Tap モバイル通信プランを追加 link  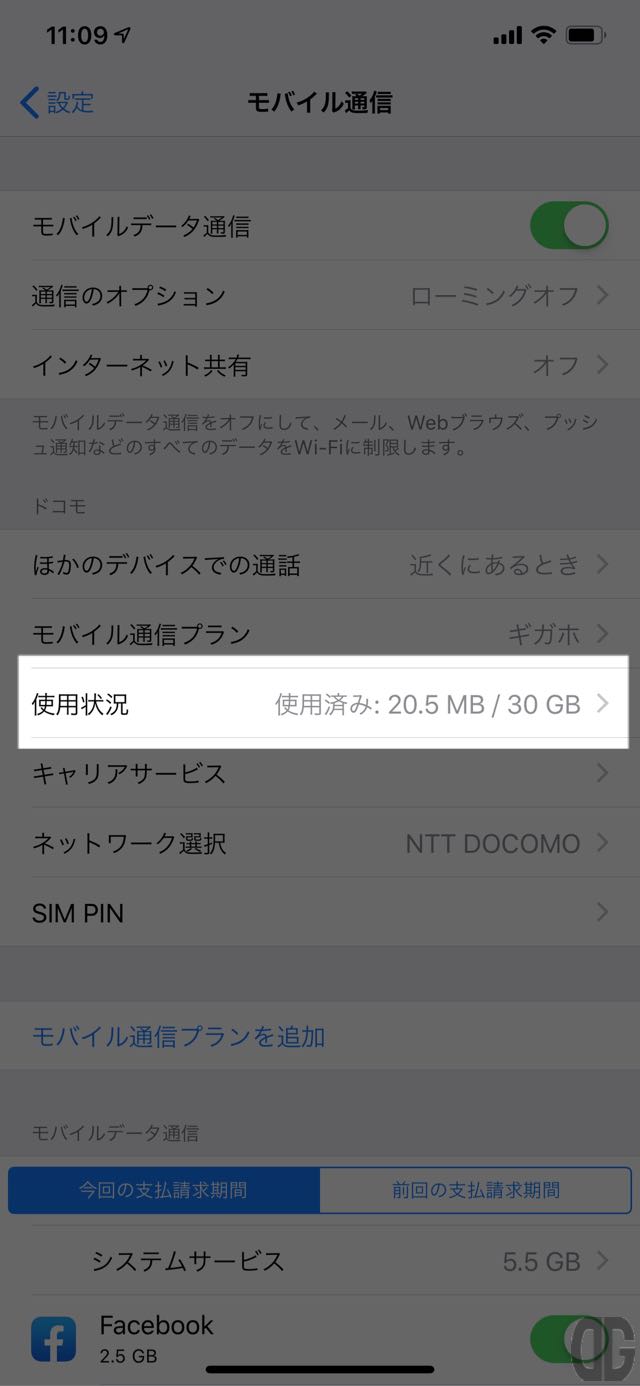(x=179, y=1036)
